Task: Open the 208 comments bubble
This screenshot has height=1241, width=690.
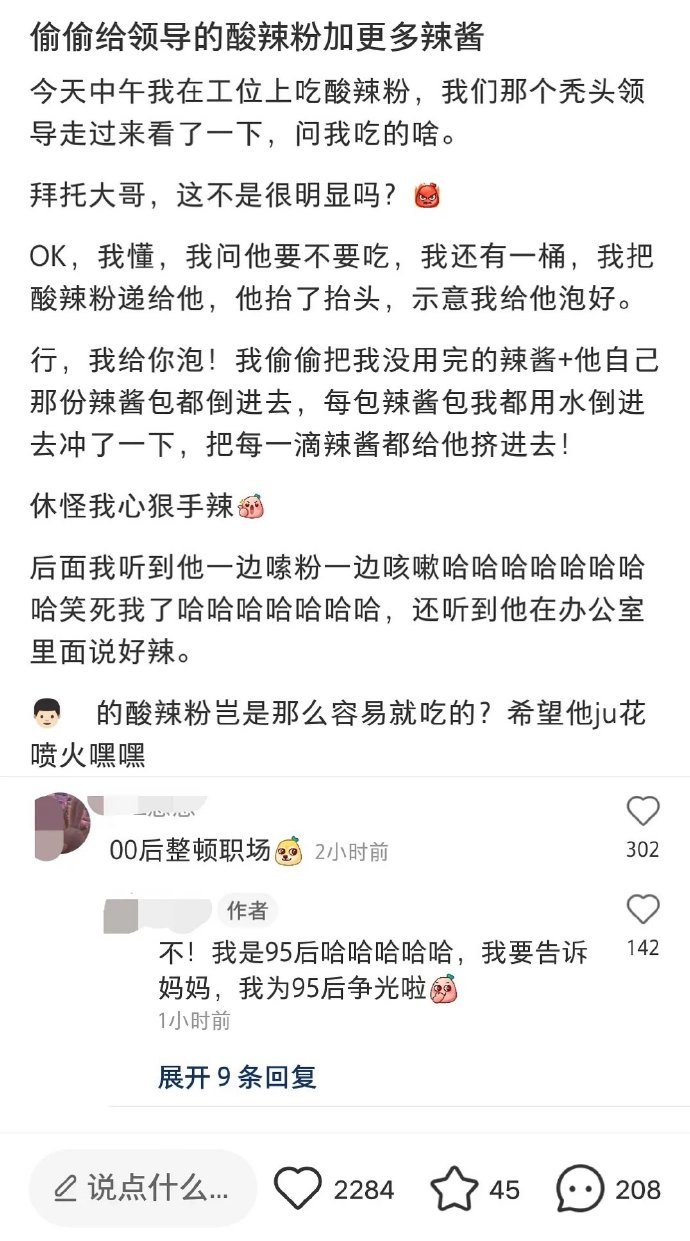Action: pyautogui.click(x=580, y=1188)
